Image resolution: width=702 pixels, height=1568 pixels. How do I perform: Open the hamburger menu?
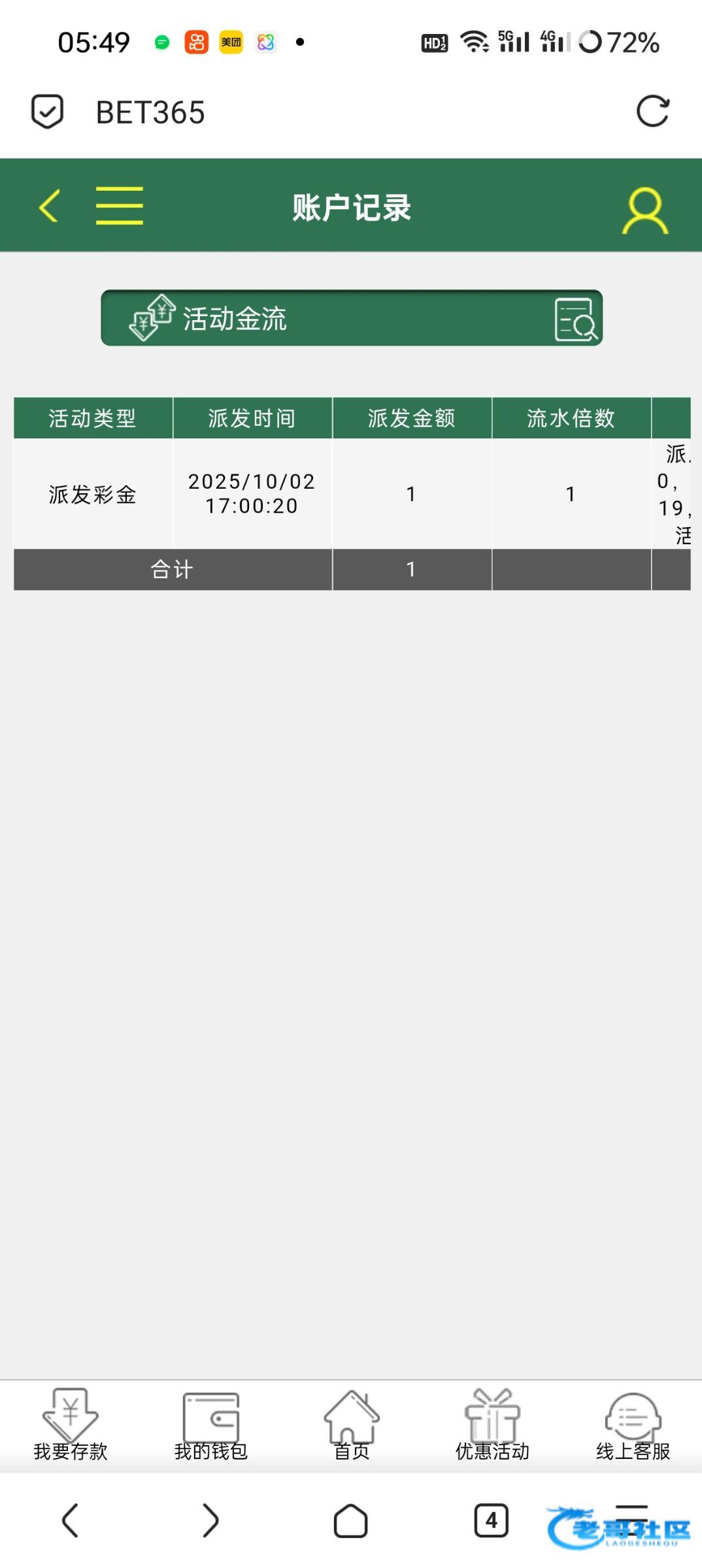pyautogui.click(x=119, y=206)
